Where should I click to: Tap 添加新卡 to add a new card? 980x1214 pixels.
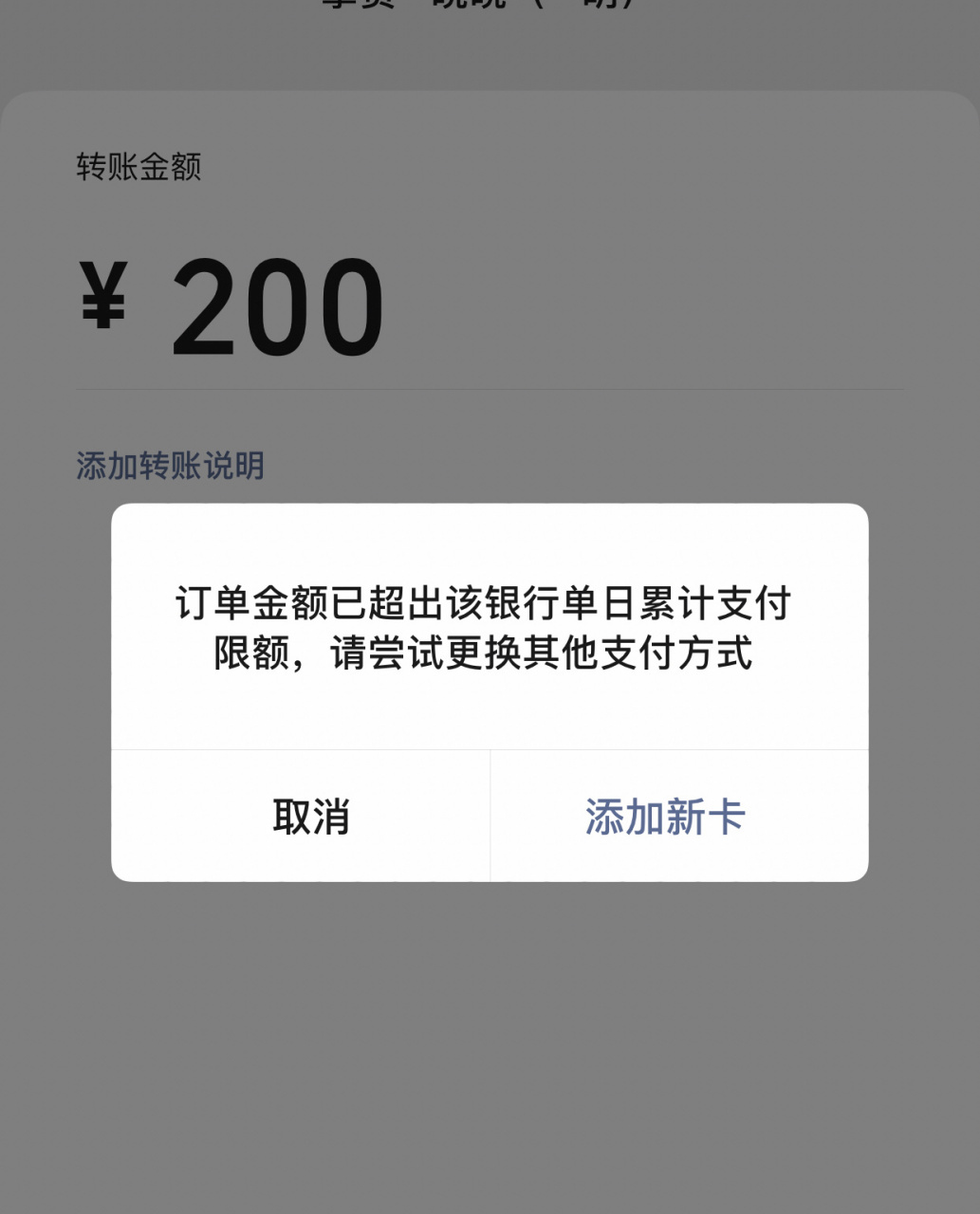pos(665,816)
